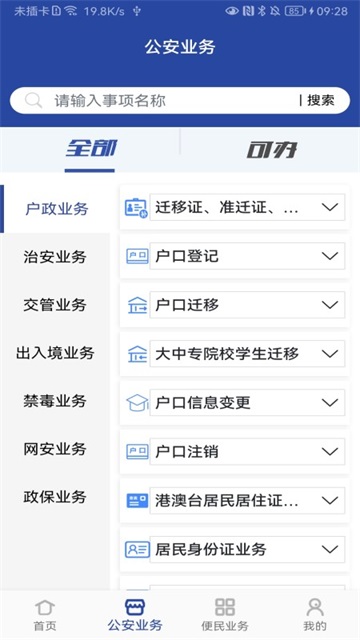This screenshot has height=640, width=360.
Task: Expand the 户口信息变更 dropdown
Action: [247, 403]
